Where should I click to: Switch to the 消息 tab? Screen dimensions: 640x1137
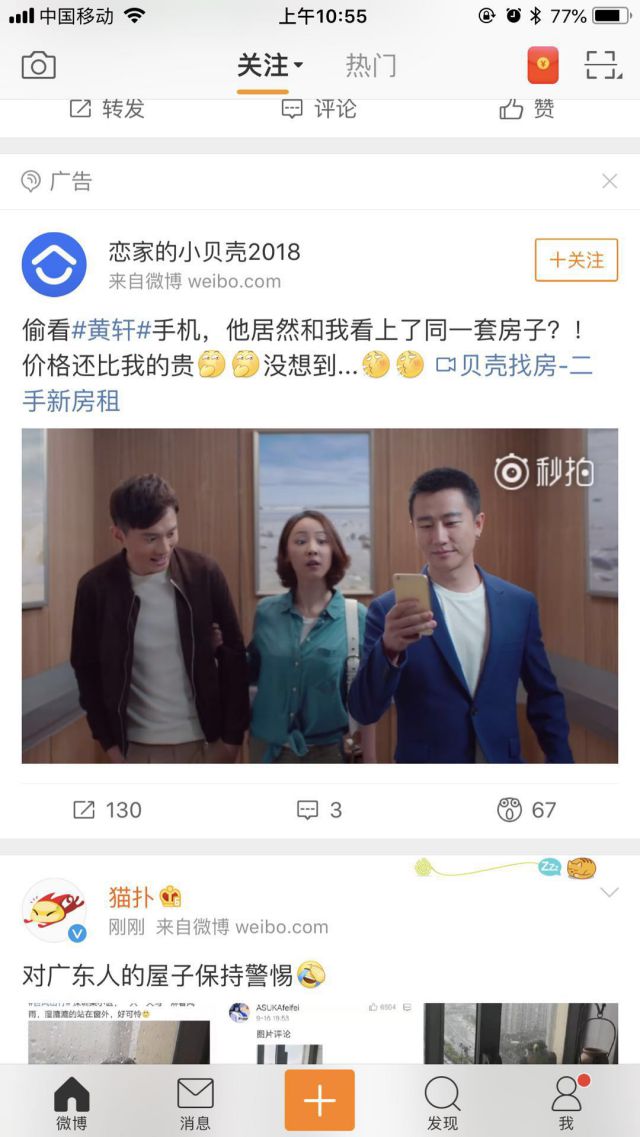pyautogui.click(x=195, y=1102)
